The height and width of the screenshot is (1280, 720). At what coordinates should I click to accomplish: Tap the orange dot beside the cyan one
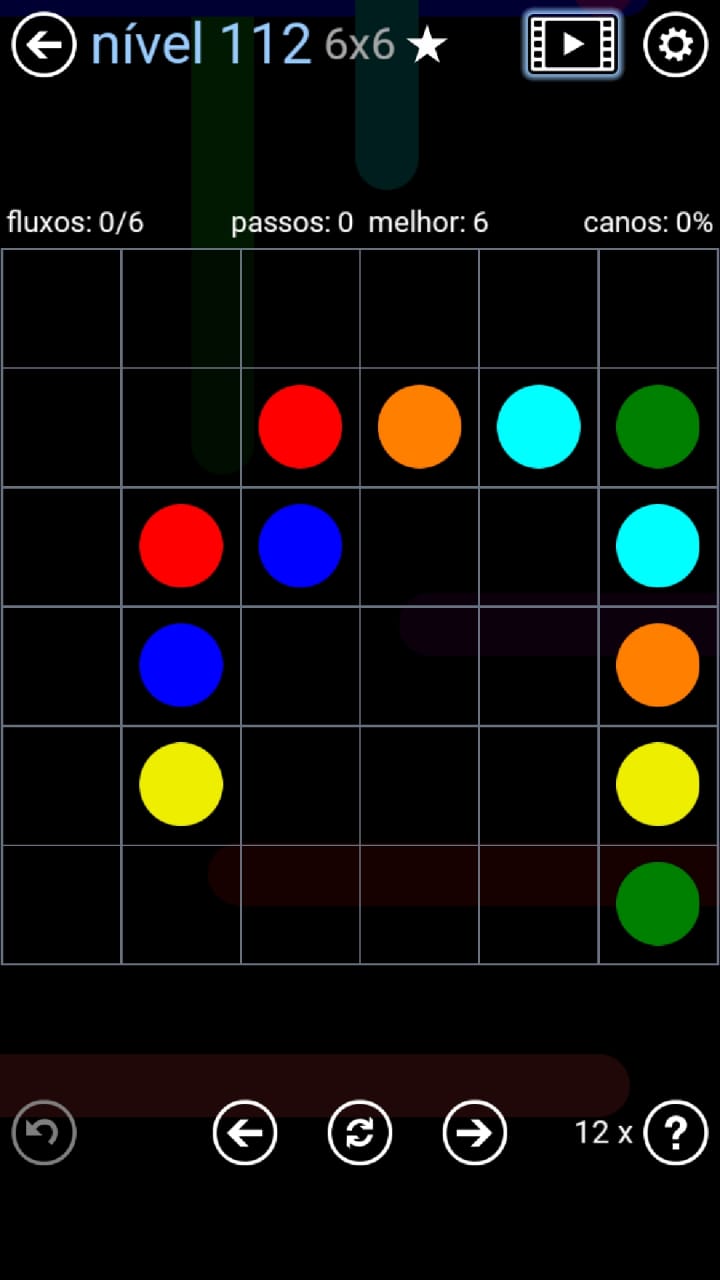[419, 427]
